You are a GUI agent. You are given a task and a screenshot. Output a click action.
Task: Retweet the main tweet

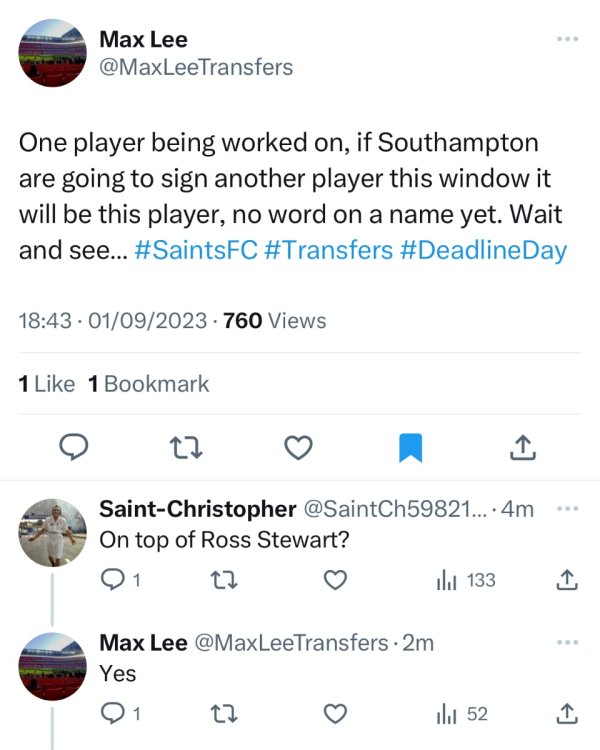(187, 449)
